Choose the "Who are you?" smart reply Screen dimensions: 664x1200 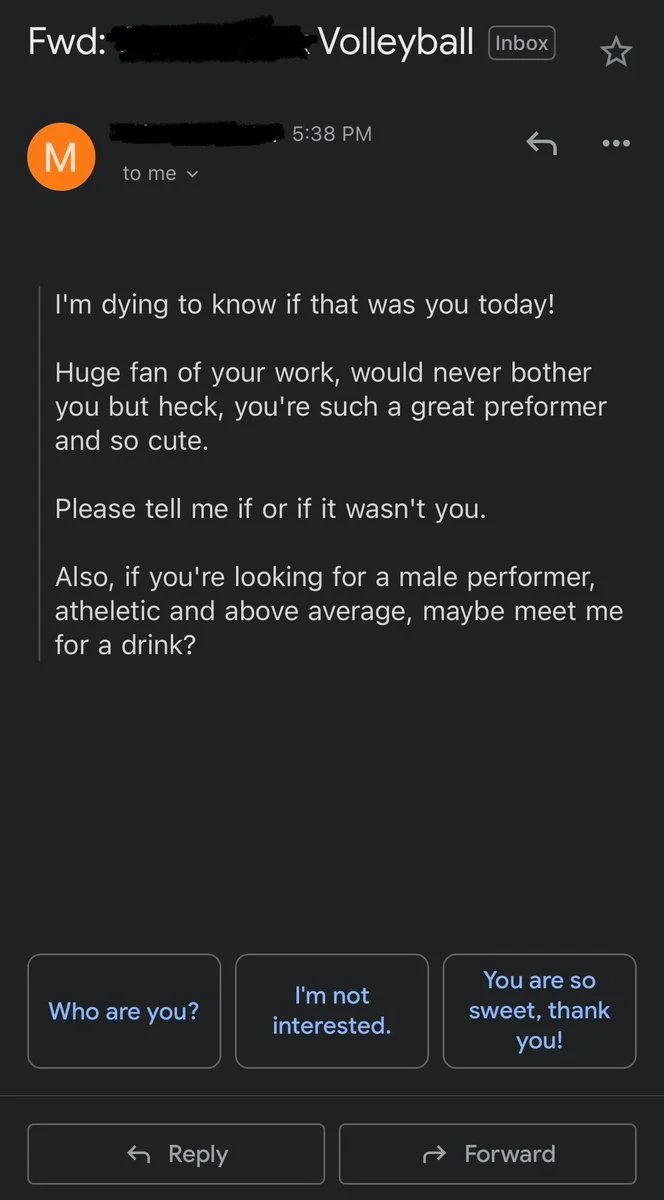click(x=124, y=1011)
